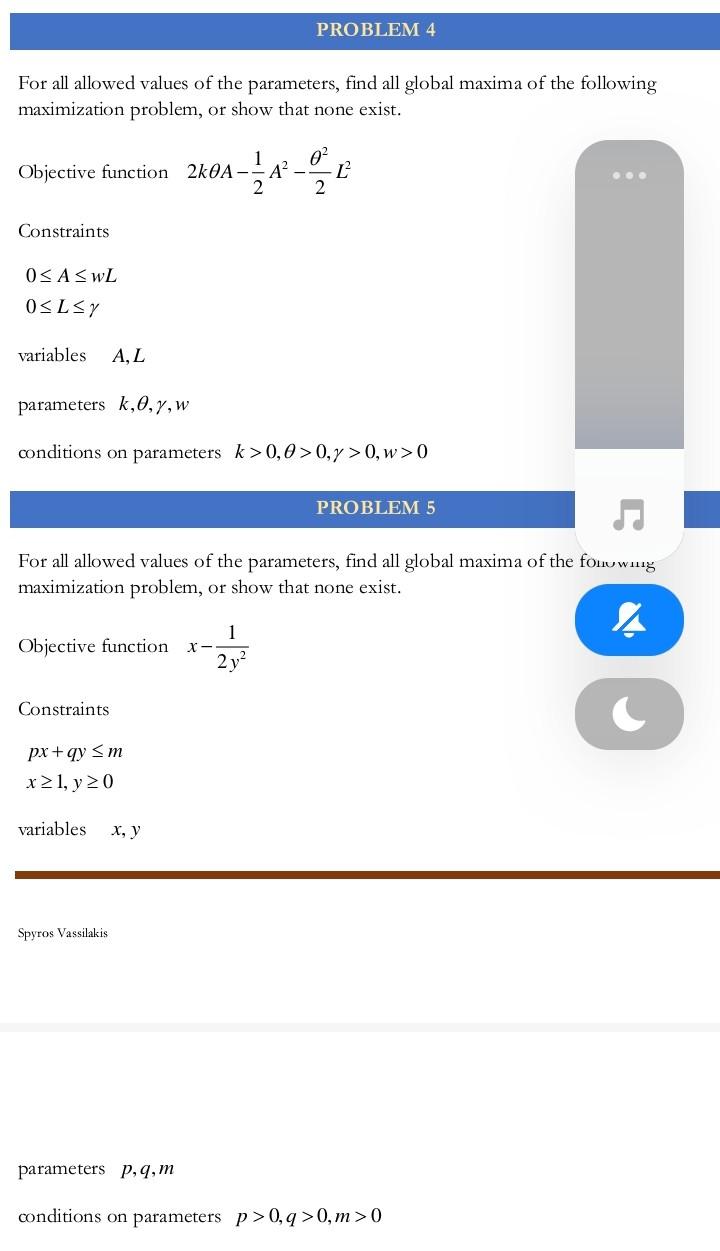720x1251 pixels.
Task: Select the constraint px + qy ≤ m
Action: [74, 751]
